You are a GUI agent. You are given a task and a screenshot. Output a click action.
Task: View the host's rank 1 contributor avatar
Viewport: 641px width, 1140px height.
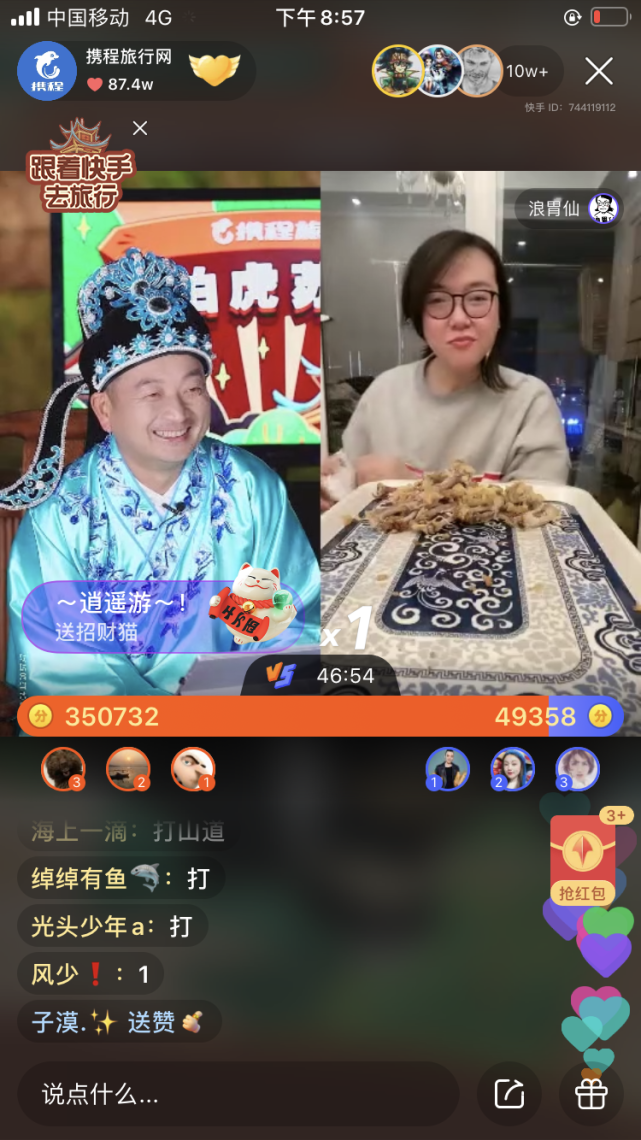pos(192,769)
